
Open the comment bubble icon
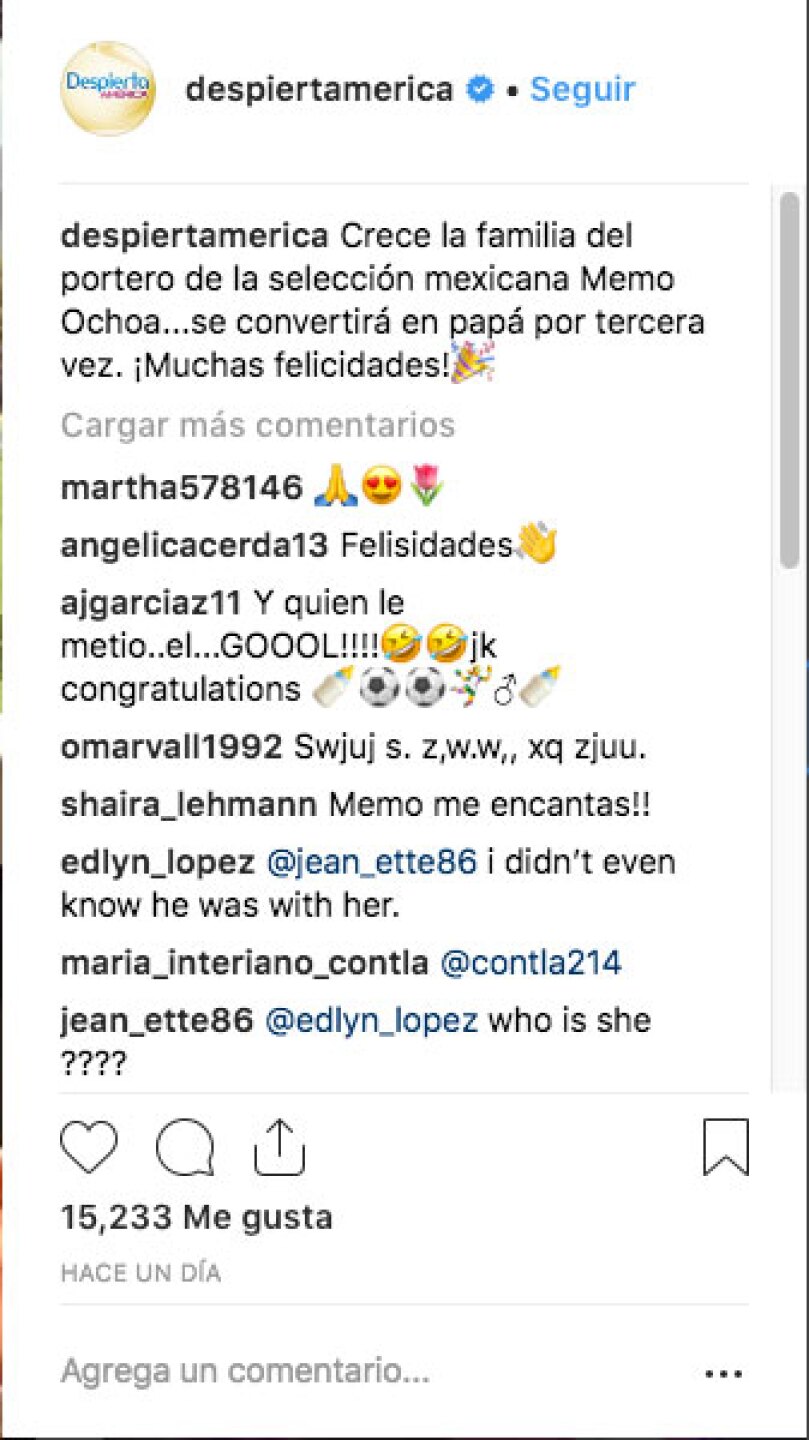[185, 1146]
